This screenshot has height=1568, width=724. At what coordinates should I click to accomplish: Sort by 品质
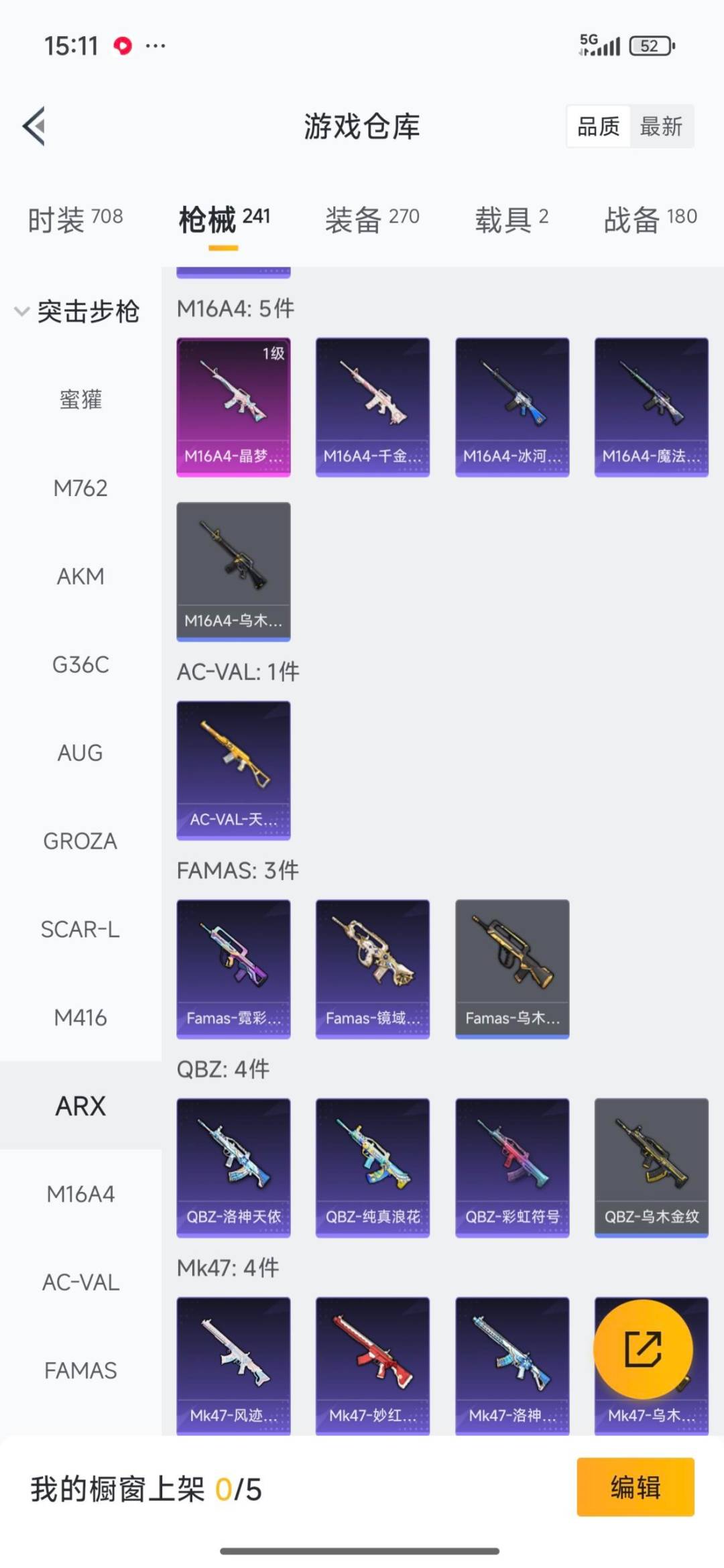tap(598, 126)
